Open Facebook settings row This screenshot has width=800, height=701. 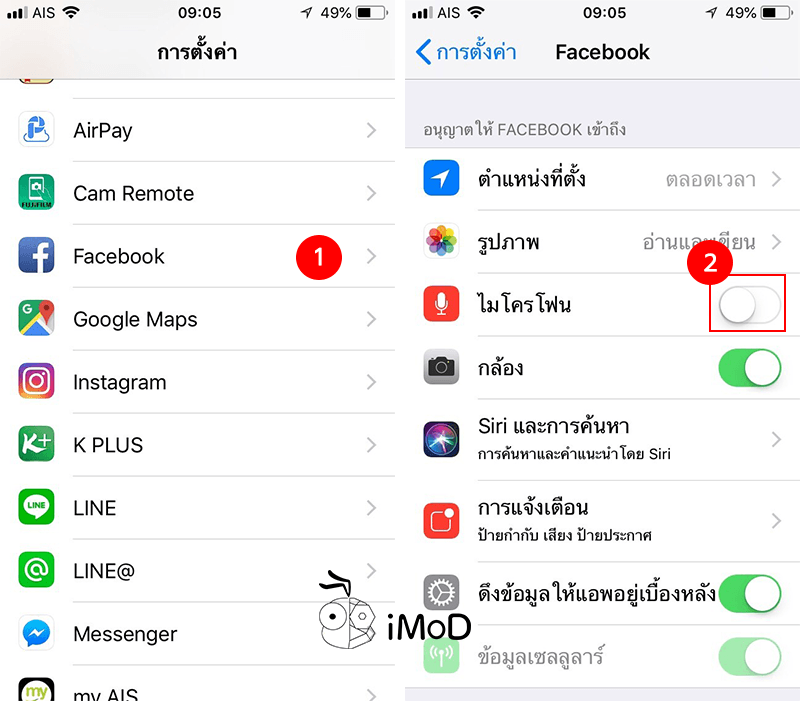coord(198,257)
